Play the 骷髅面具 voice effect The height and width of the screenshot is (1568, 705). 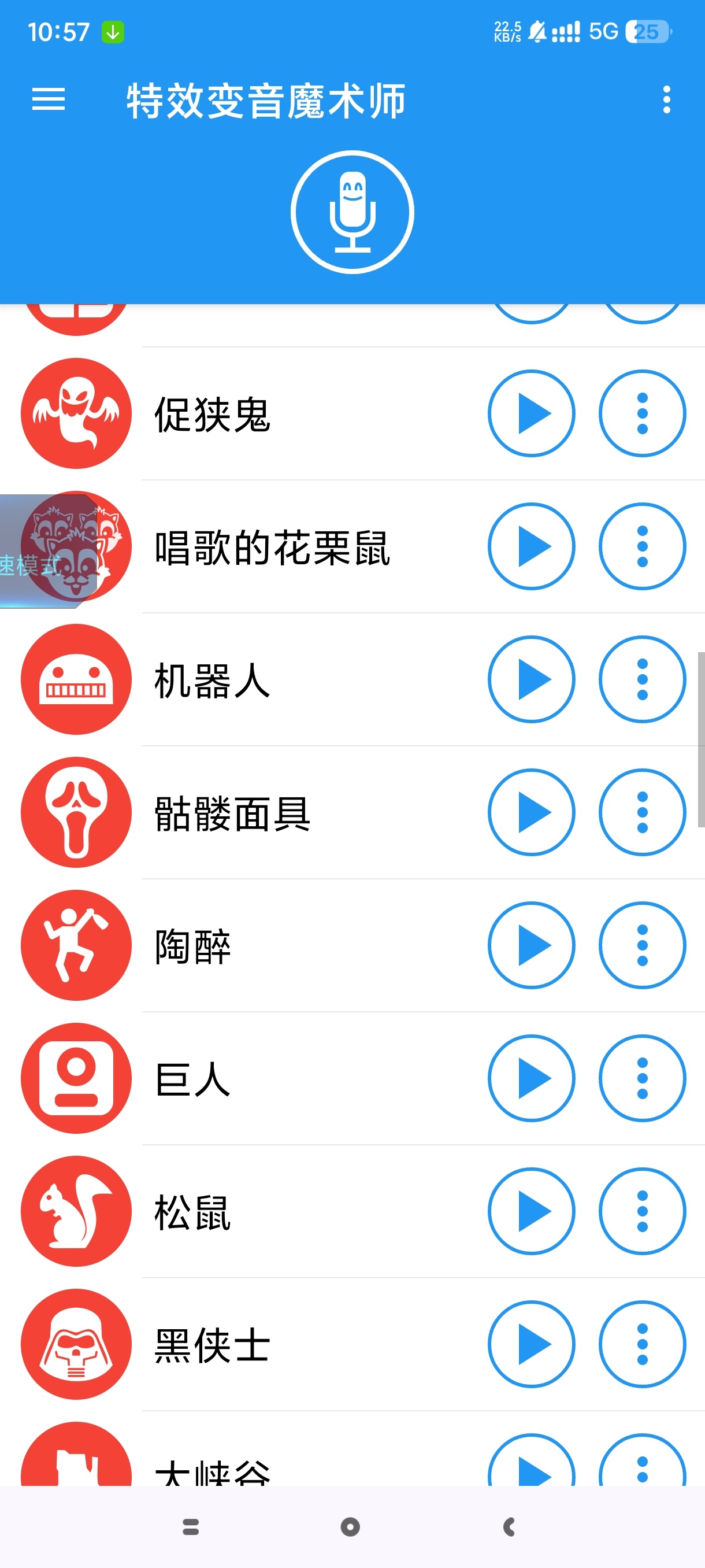(x=531, y=812)
